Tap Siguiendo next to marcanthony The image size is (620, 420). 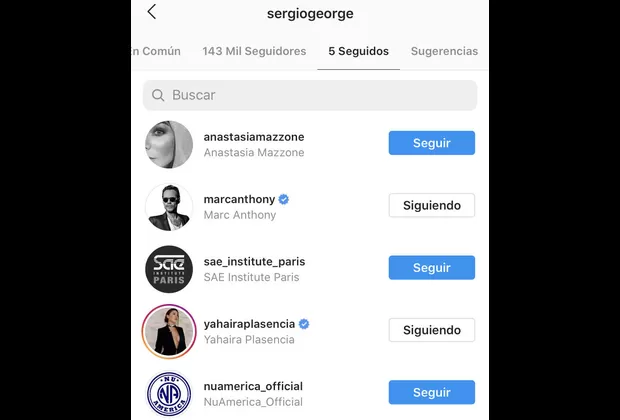click(x=431, y=205)
